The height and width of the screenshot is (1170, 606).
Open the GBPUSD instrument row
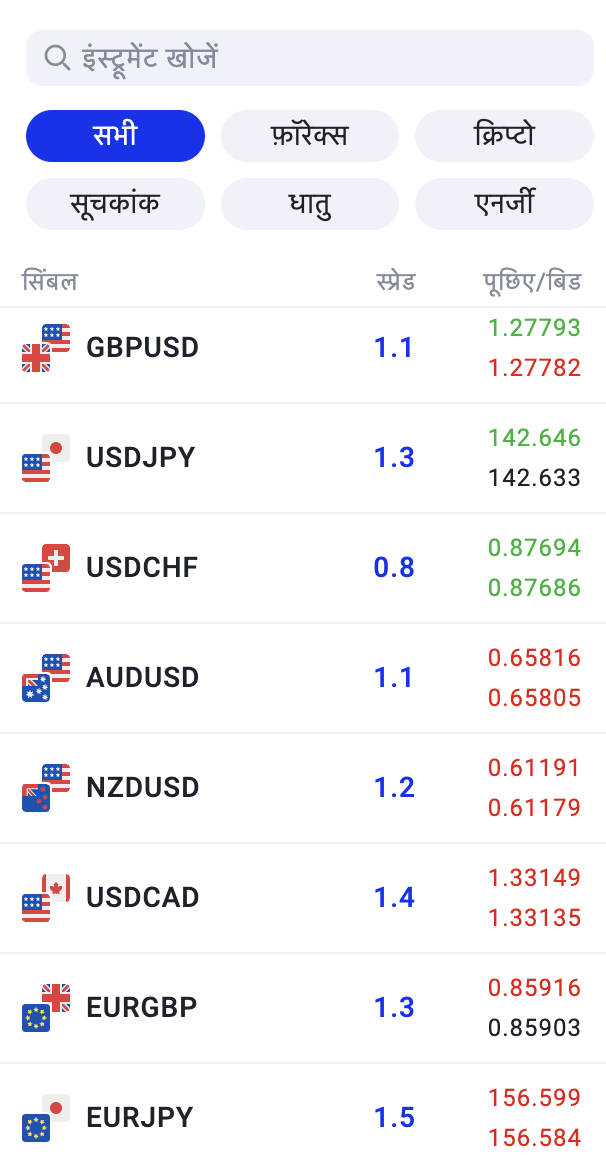[303, 348]
